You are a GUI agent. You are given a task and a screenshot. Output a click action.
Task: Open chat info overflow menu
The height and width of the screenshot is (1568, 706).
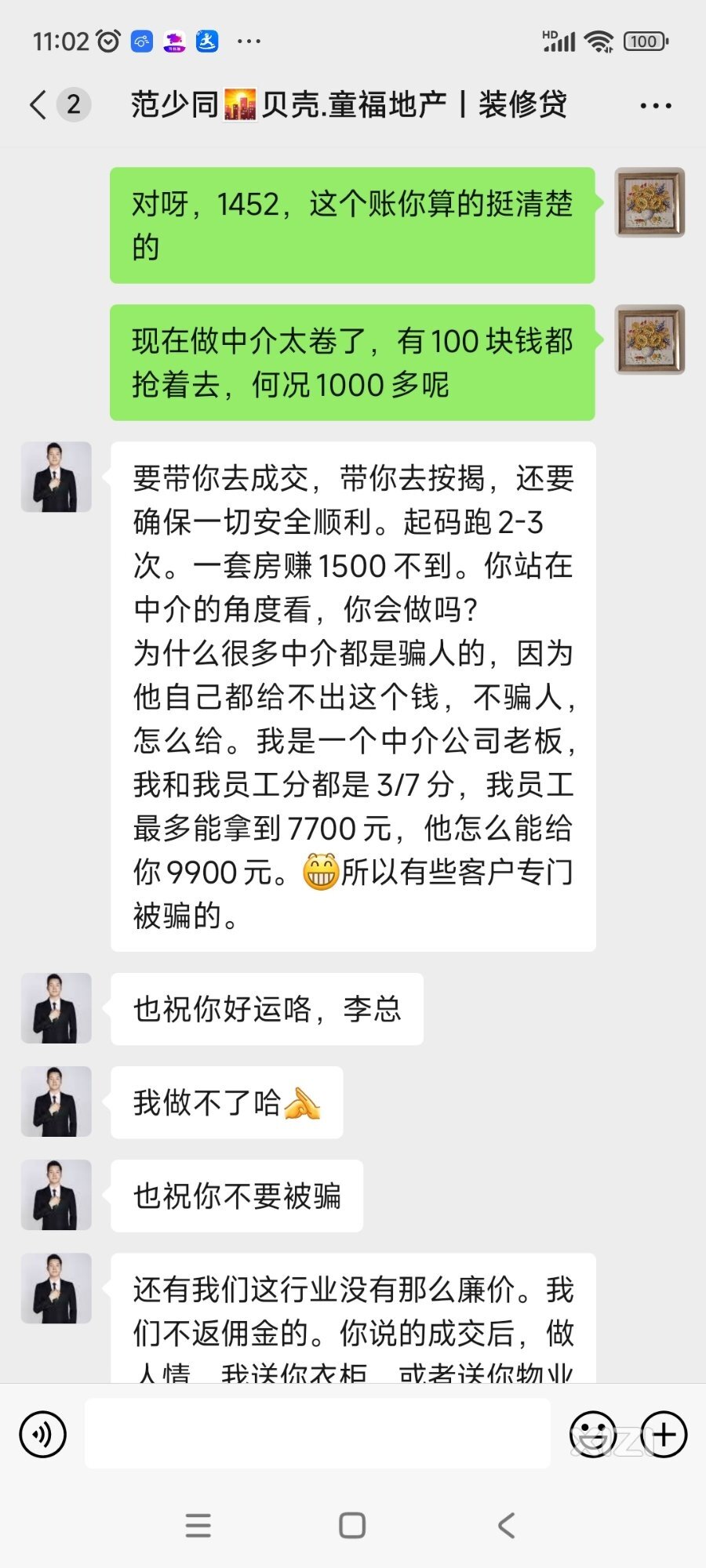click(656, 105)
